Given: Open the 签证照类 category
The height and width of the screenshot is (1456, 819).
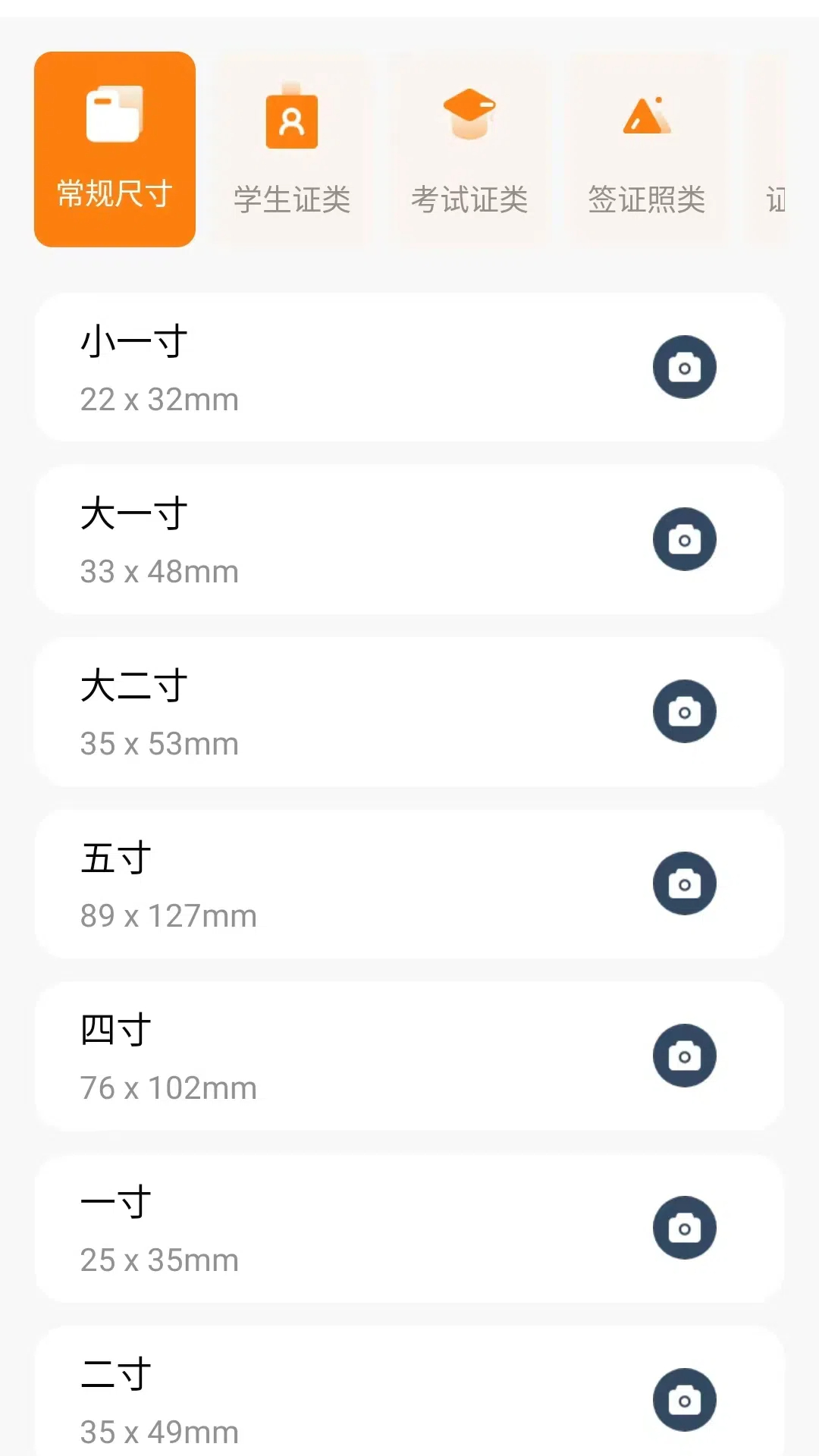Looking at the screenshot, I should [647, 149].
